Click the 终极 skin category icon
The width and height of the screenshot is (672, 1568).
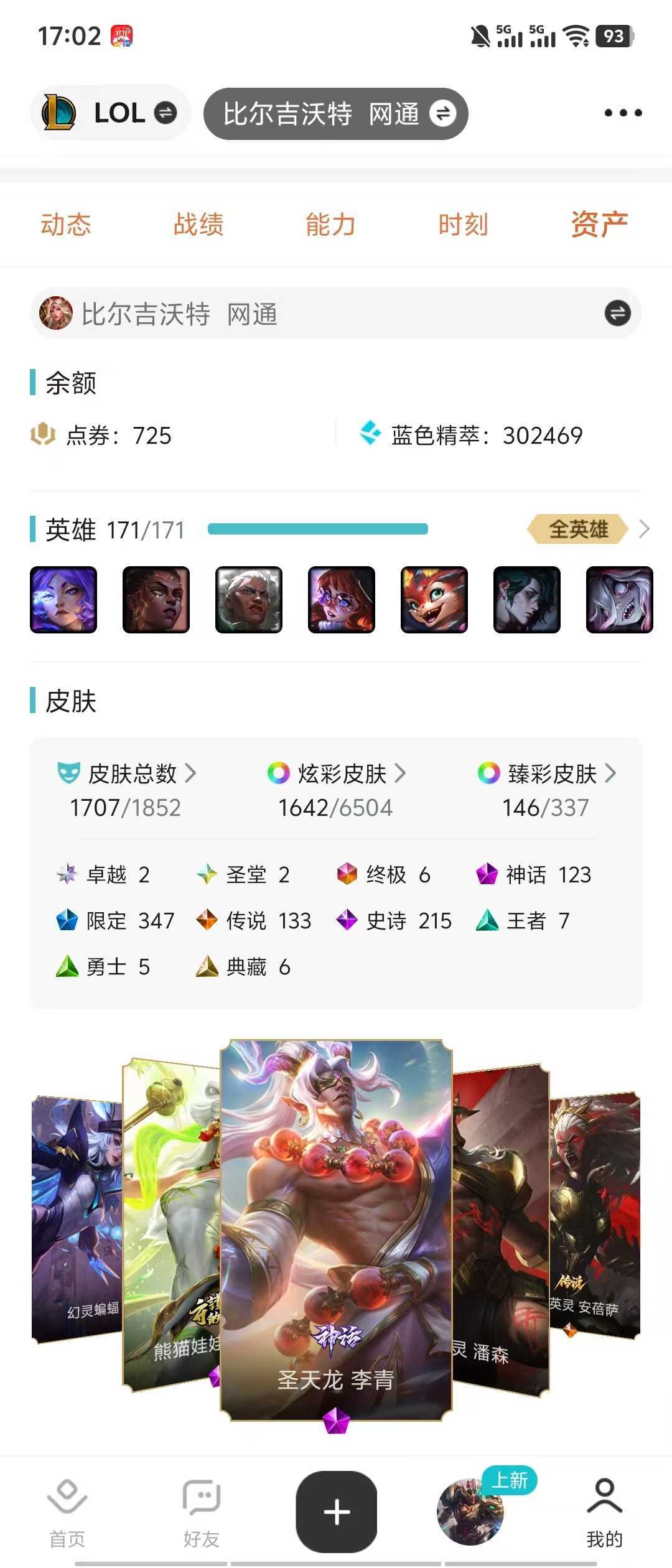348,875
